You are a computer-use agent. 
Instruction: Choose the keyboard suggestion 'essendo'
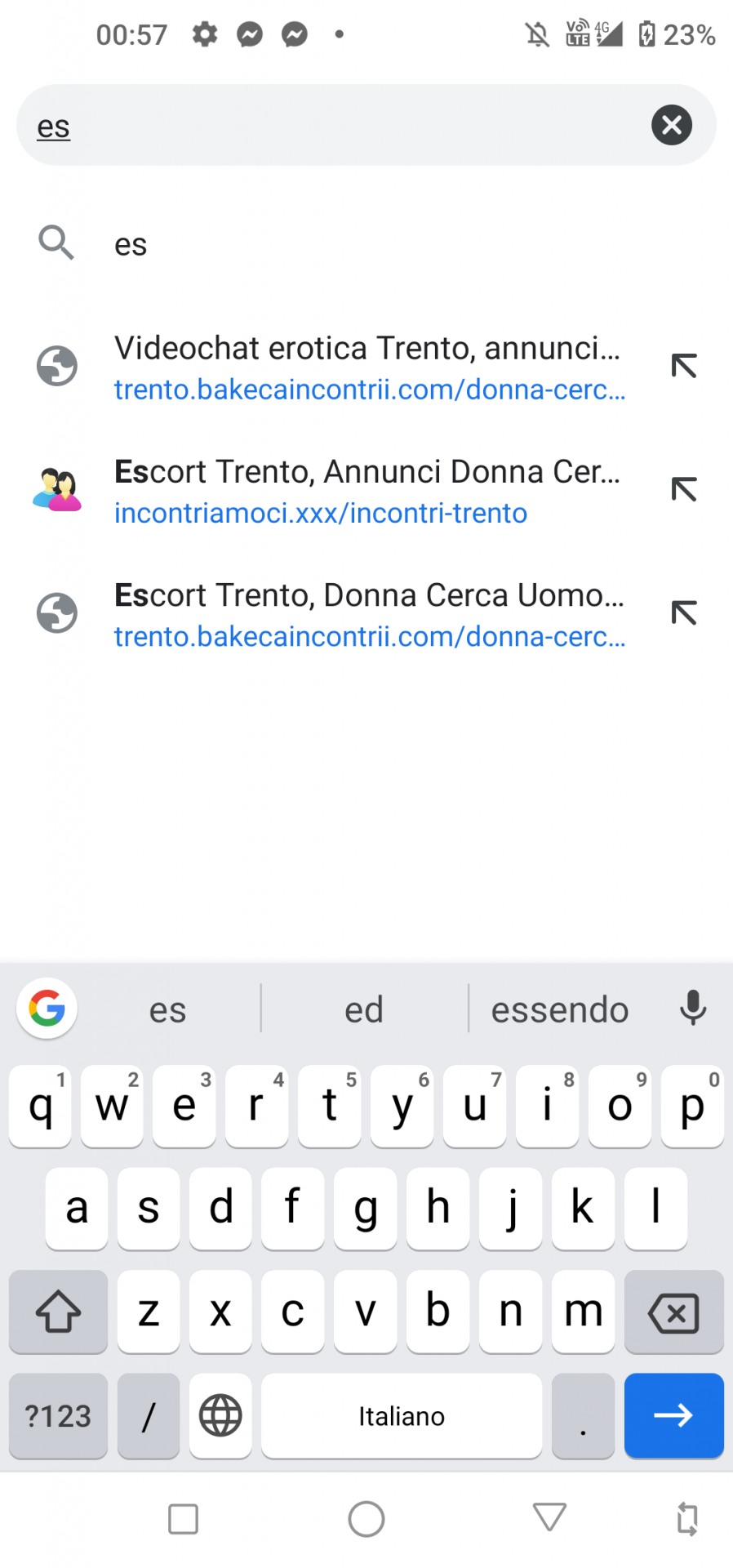(560, 1009)
